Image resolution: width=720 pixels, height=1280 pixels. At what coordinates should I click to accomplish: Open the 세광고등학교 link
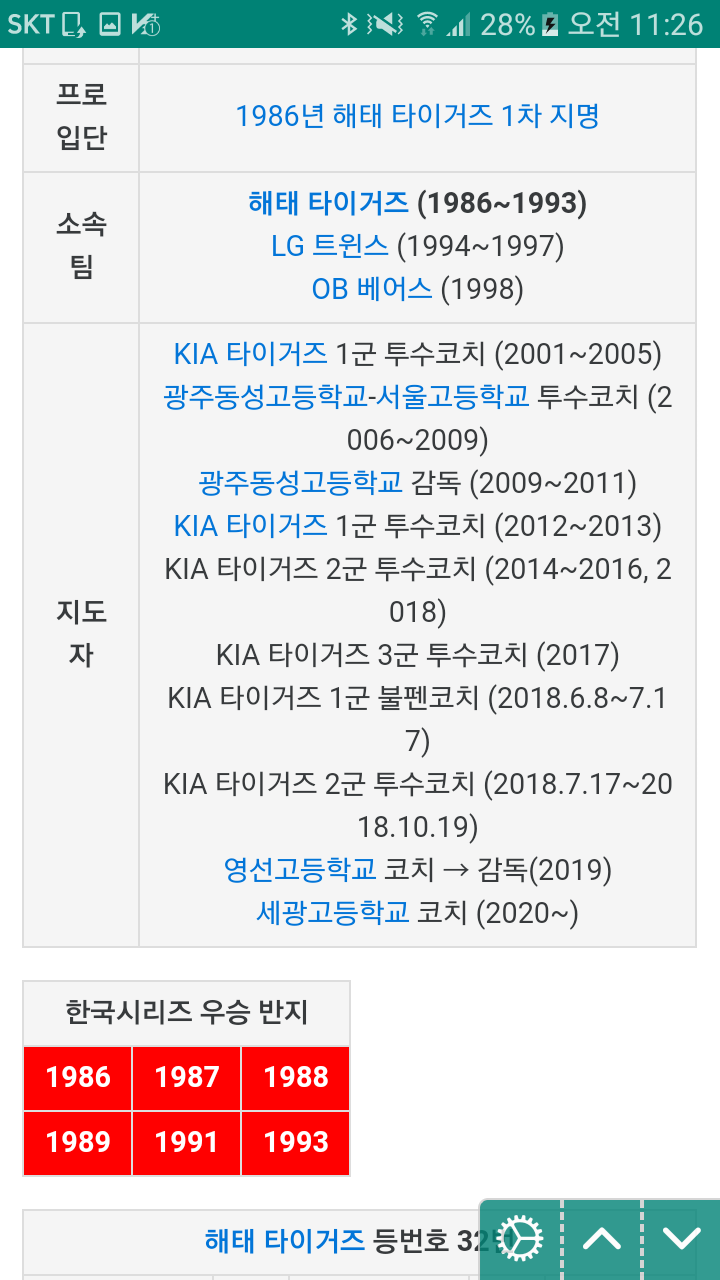point(333,913)
